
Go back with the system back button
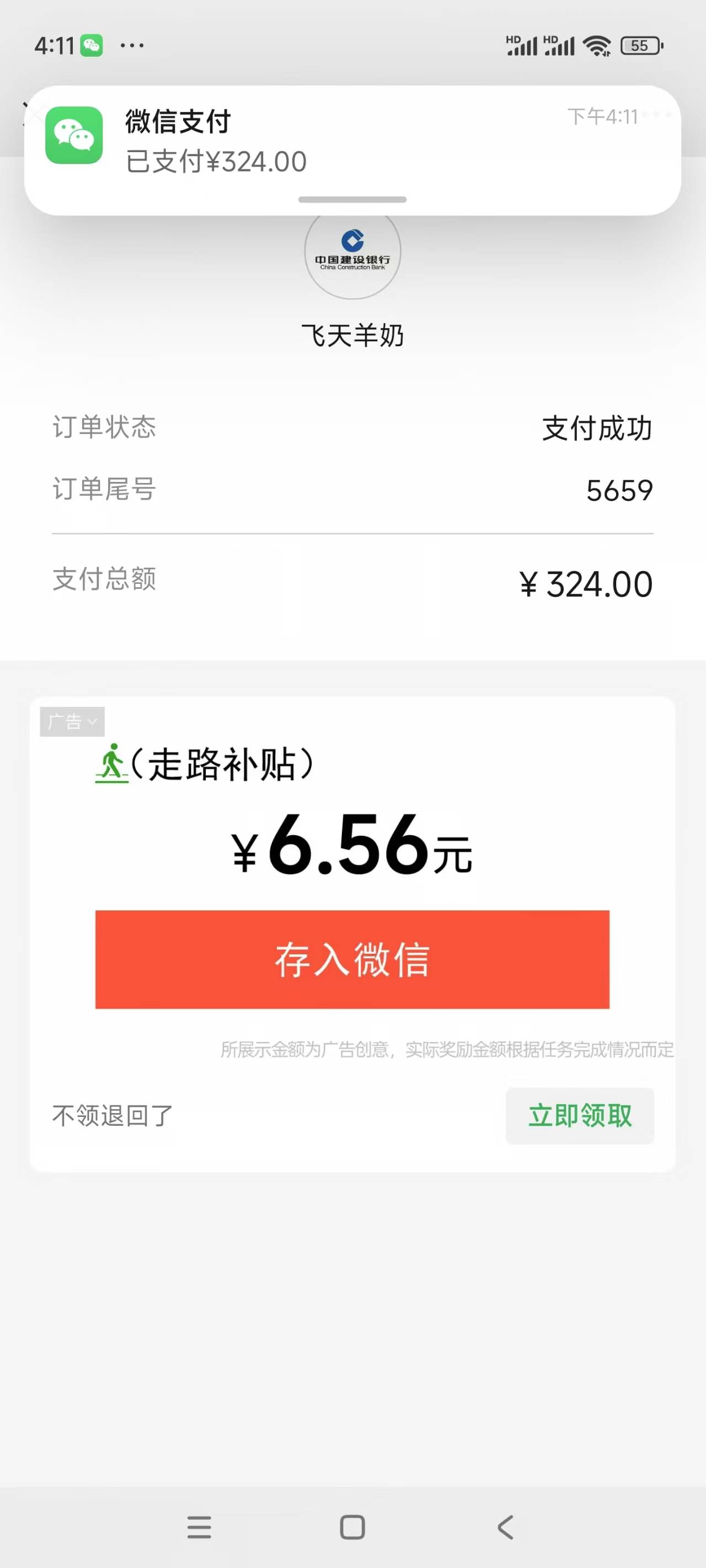pyautogui.click(x=506, y=1527)
